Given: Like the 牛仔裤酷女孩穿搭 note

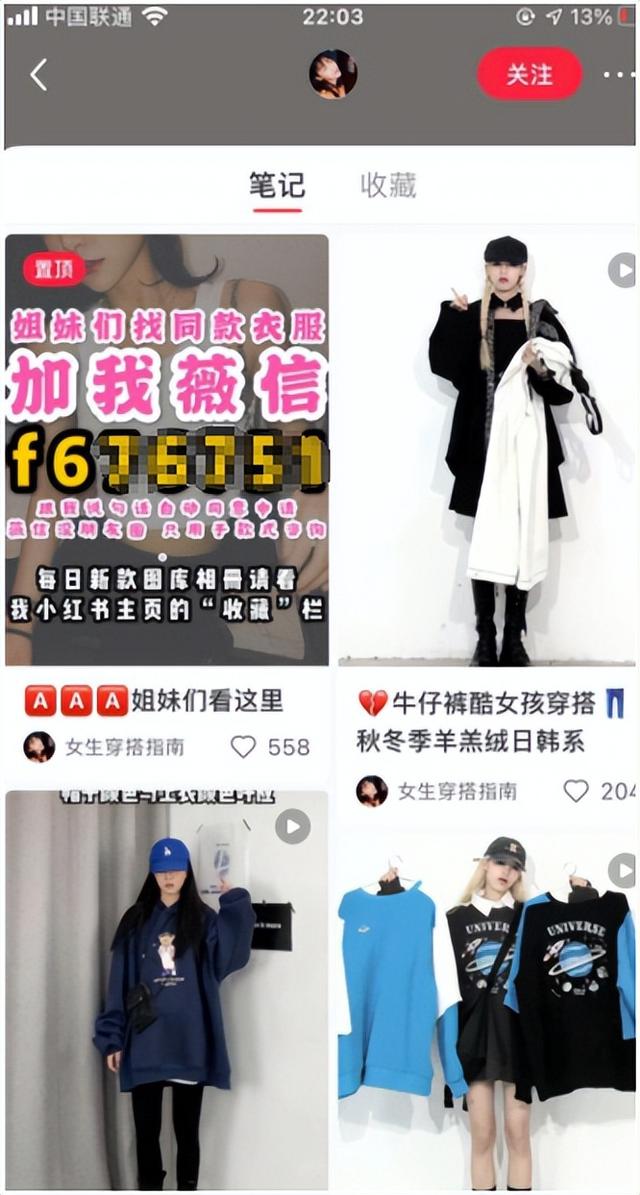Looking at the screenshot, I should point(576,791).
